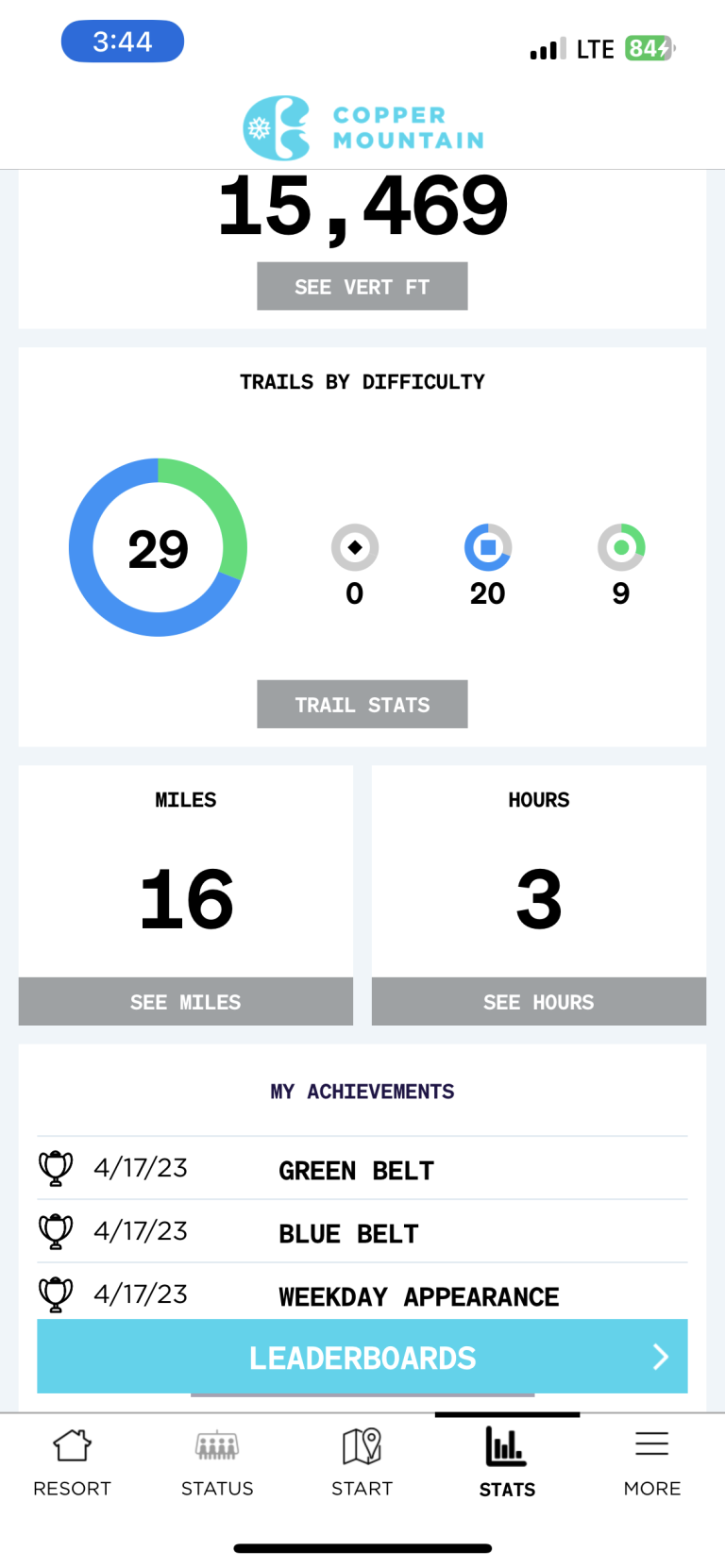Go to the Status tab

click(217, 1461)
